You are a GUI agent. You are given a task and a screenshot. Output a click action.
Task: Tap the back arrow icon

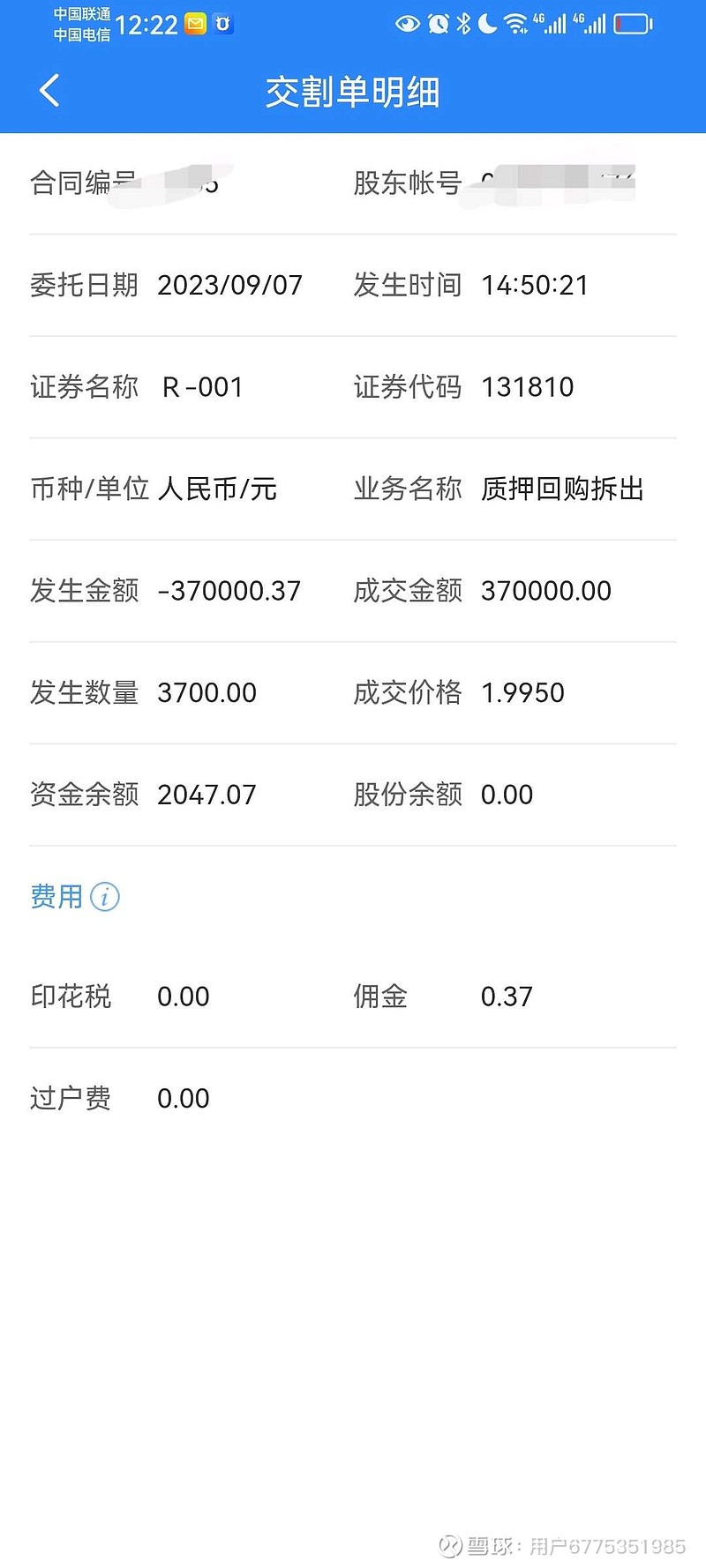(49, 89)
